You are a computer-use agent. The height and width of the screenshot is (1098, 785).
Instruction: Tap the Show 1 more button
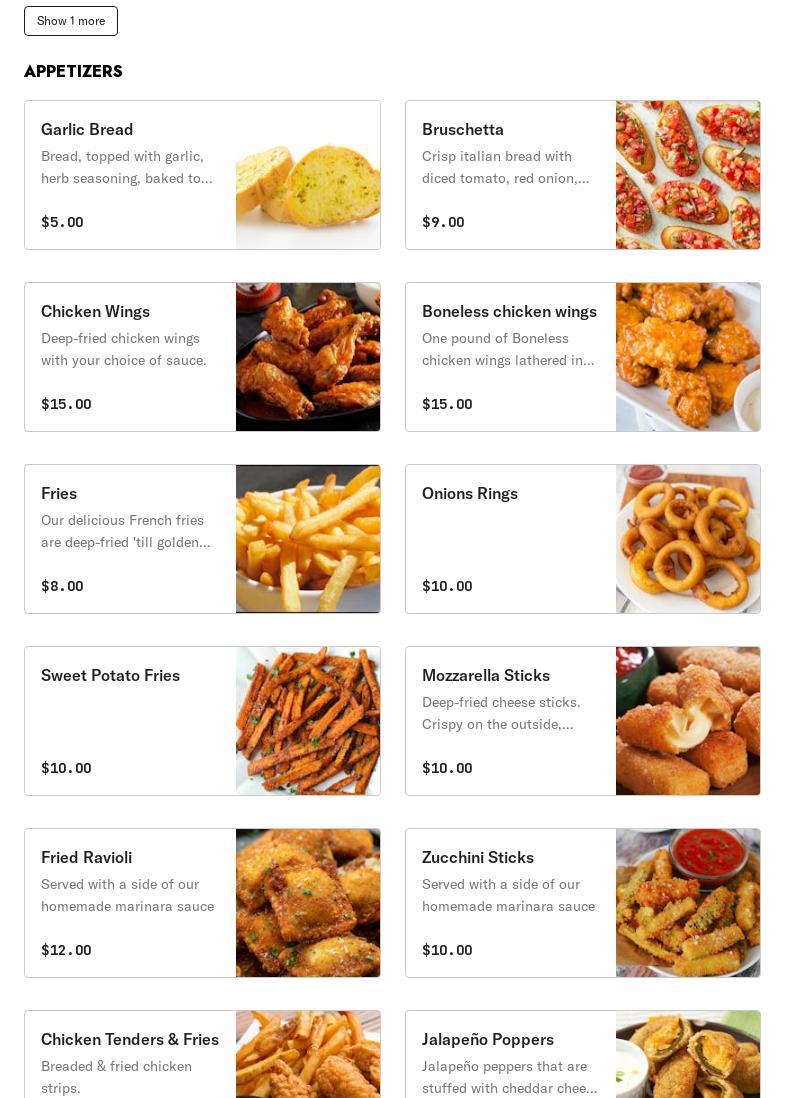point(71,21)
